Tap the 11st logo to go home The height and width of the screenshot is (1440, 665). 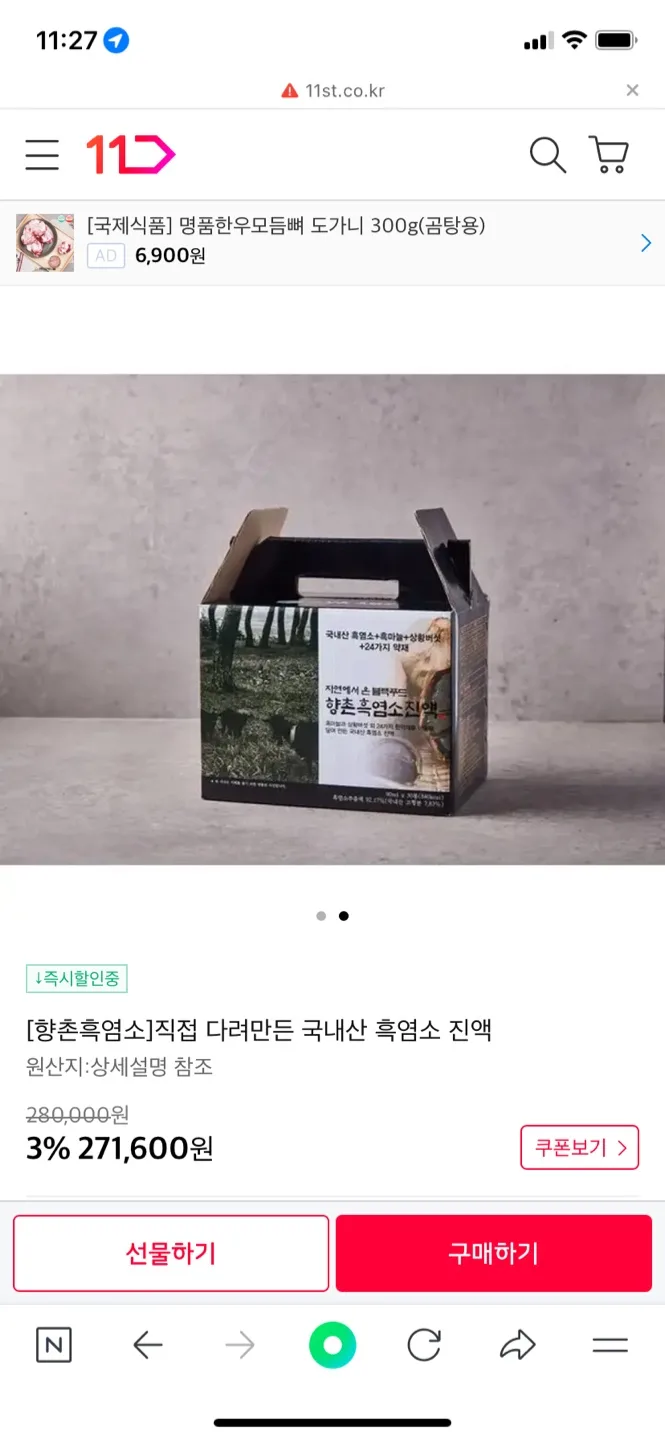click(x=130, y=155)
